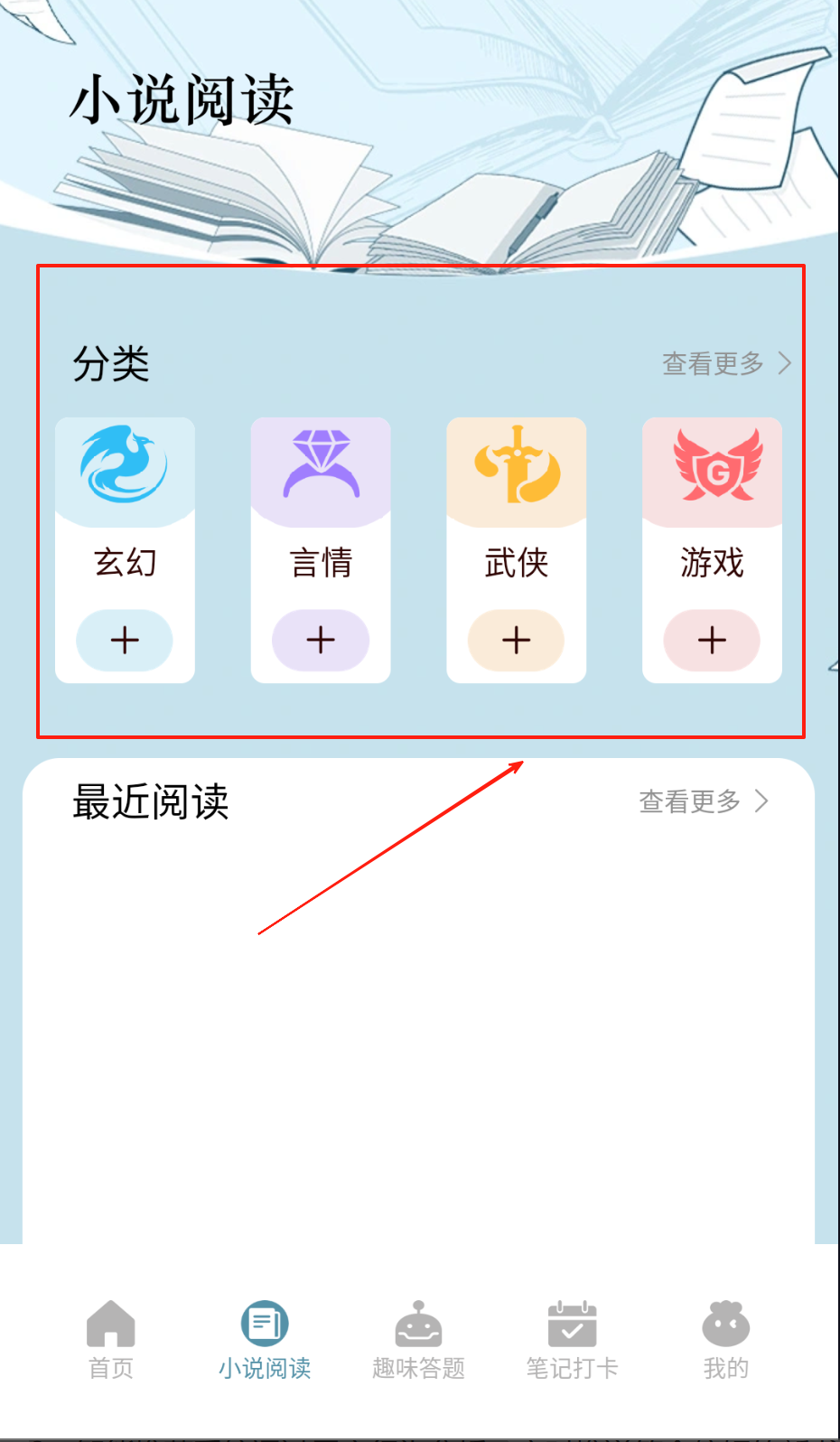Add the 玄幻 category with its plus button
The image size is (840, 1442).
(x=125, y=641)
